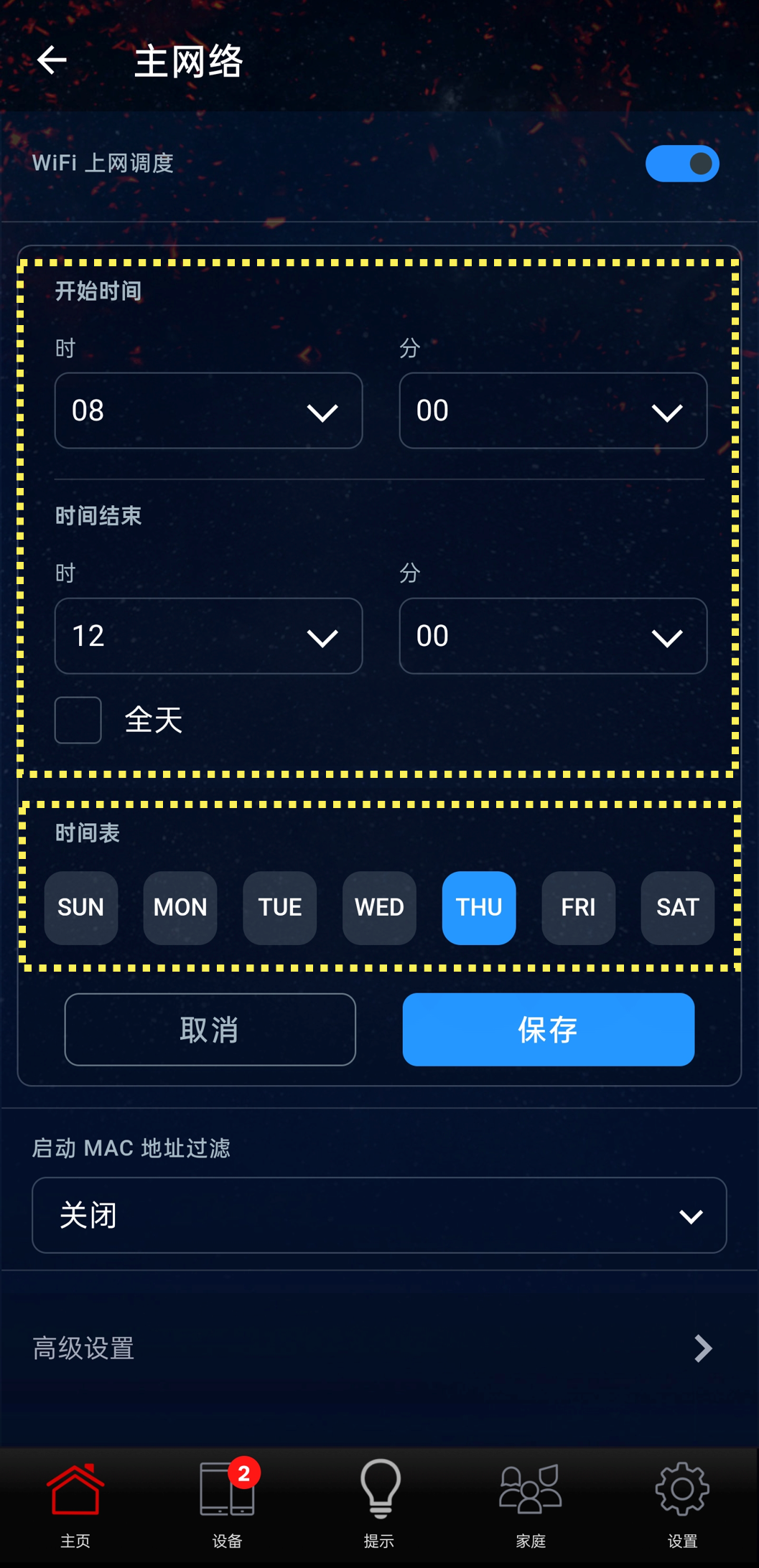Viewport: 759px width, 1568px height.
Task: Select MON in the schedule
Action: (180, 908)
